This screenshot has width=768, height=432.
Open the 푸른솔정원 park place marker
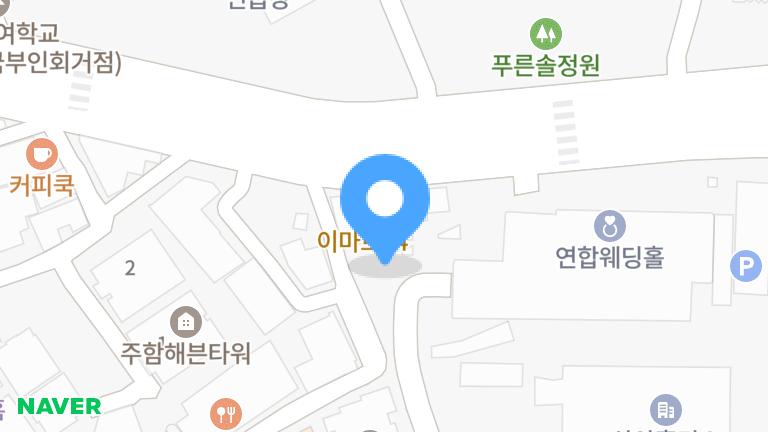click(x=545, y=34)
